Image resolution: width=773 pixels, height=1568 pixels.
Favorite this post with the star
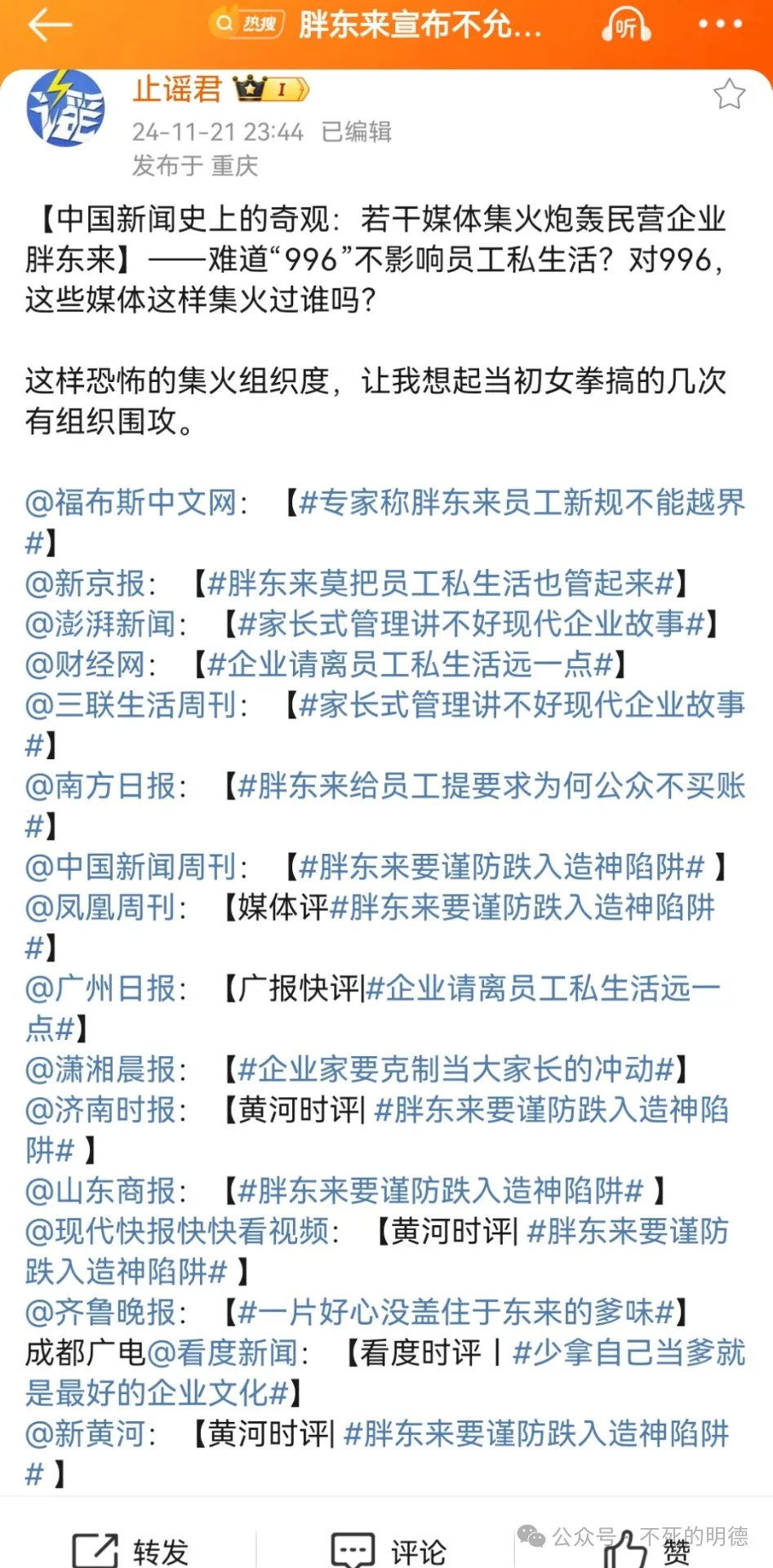(729, 95)
